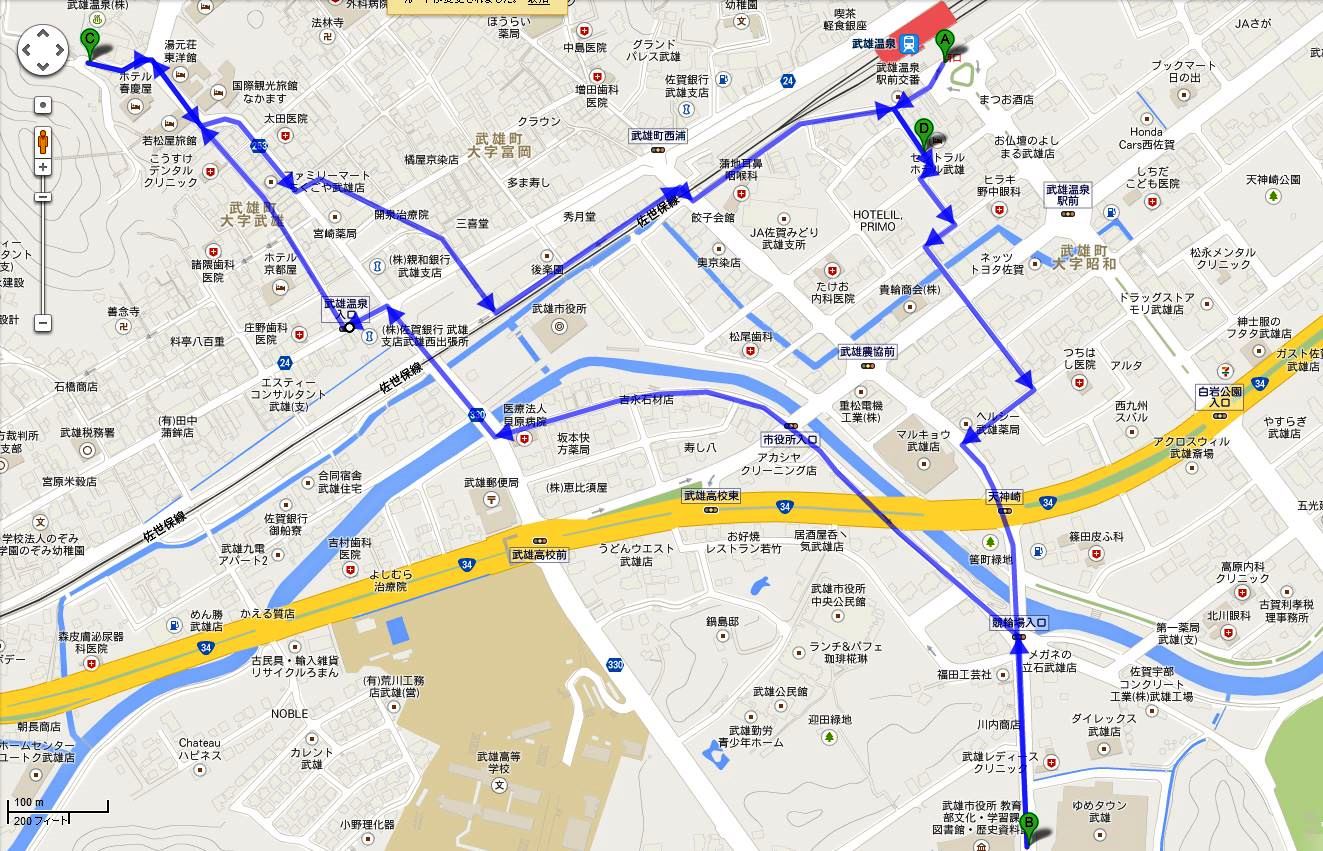Viewport: 1323px width, 851px height.
Task: Pan the map left
Action: (28, 51)
